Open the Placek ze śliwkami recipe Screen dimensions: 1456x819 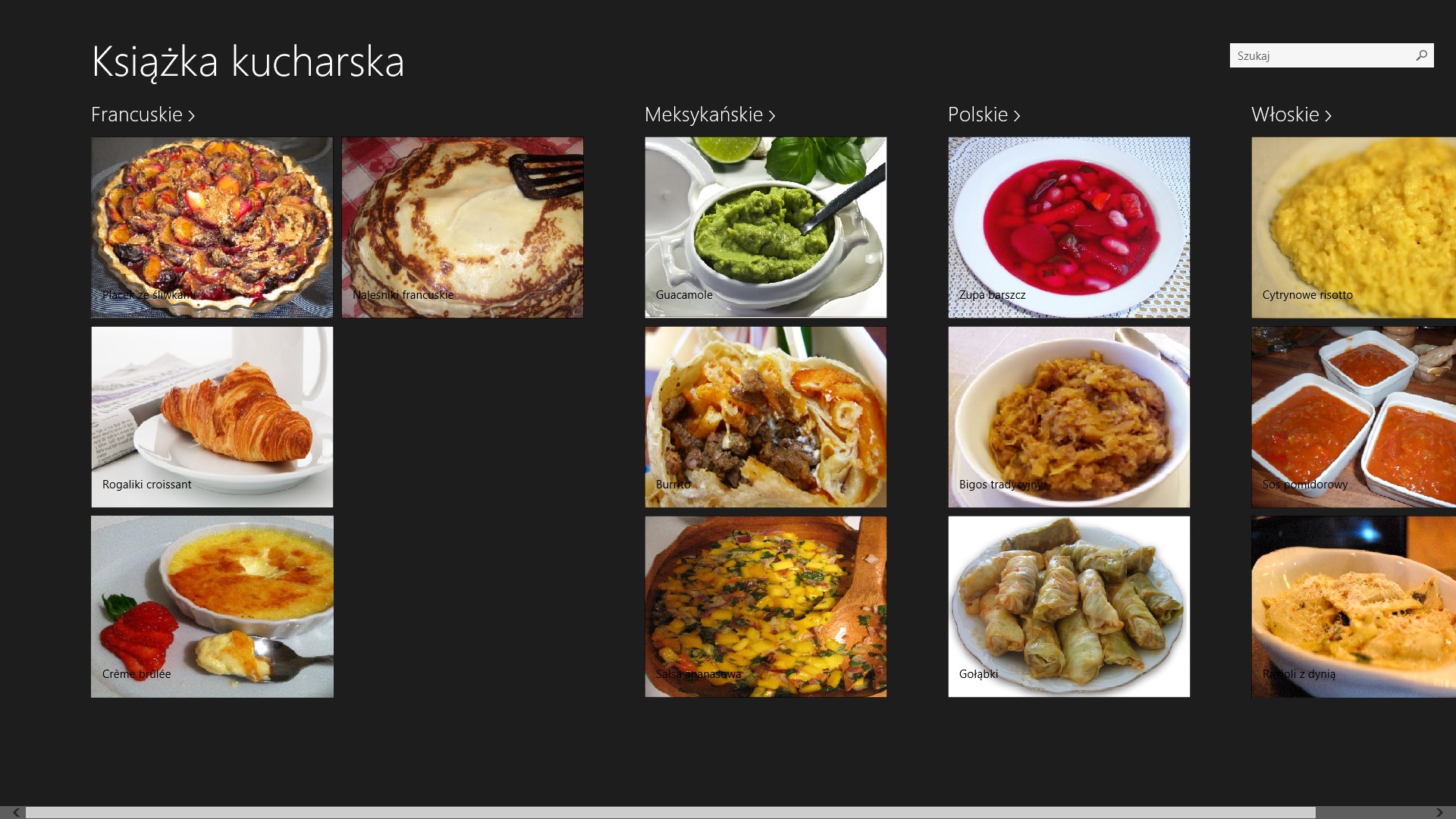point(212,227)
